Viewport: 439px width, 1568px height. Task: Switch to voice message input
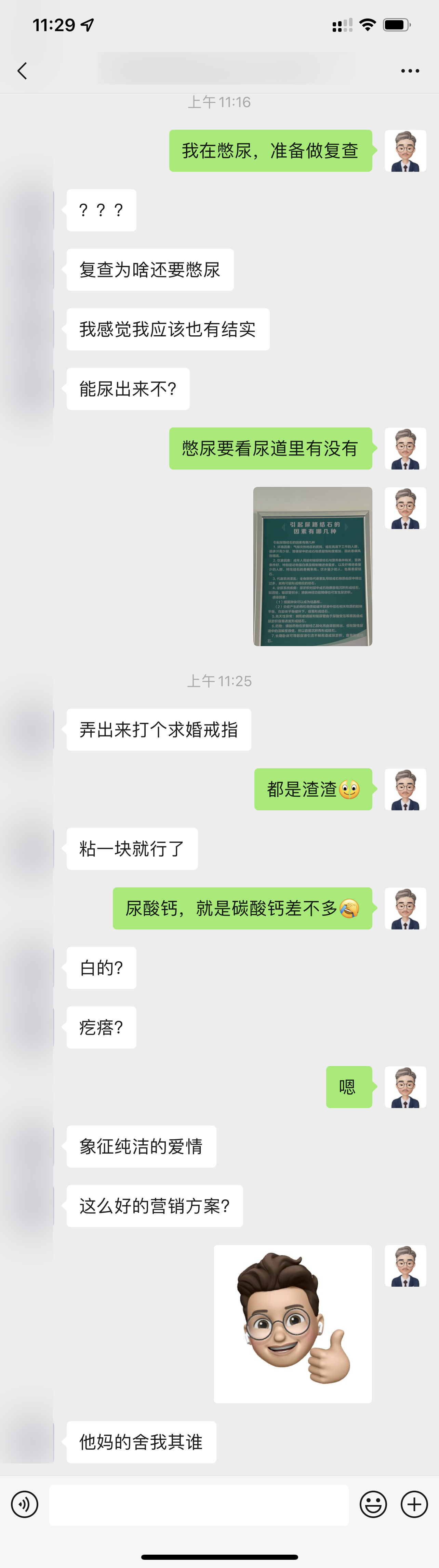click(x=25, y=1504)
